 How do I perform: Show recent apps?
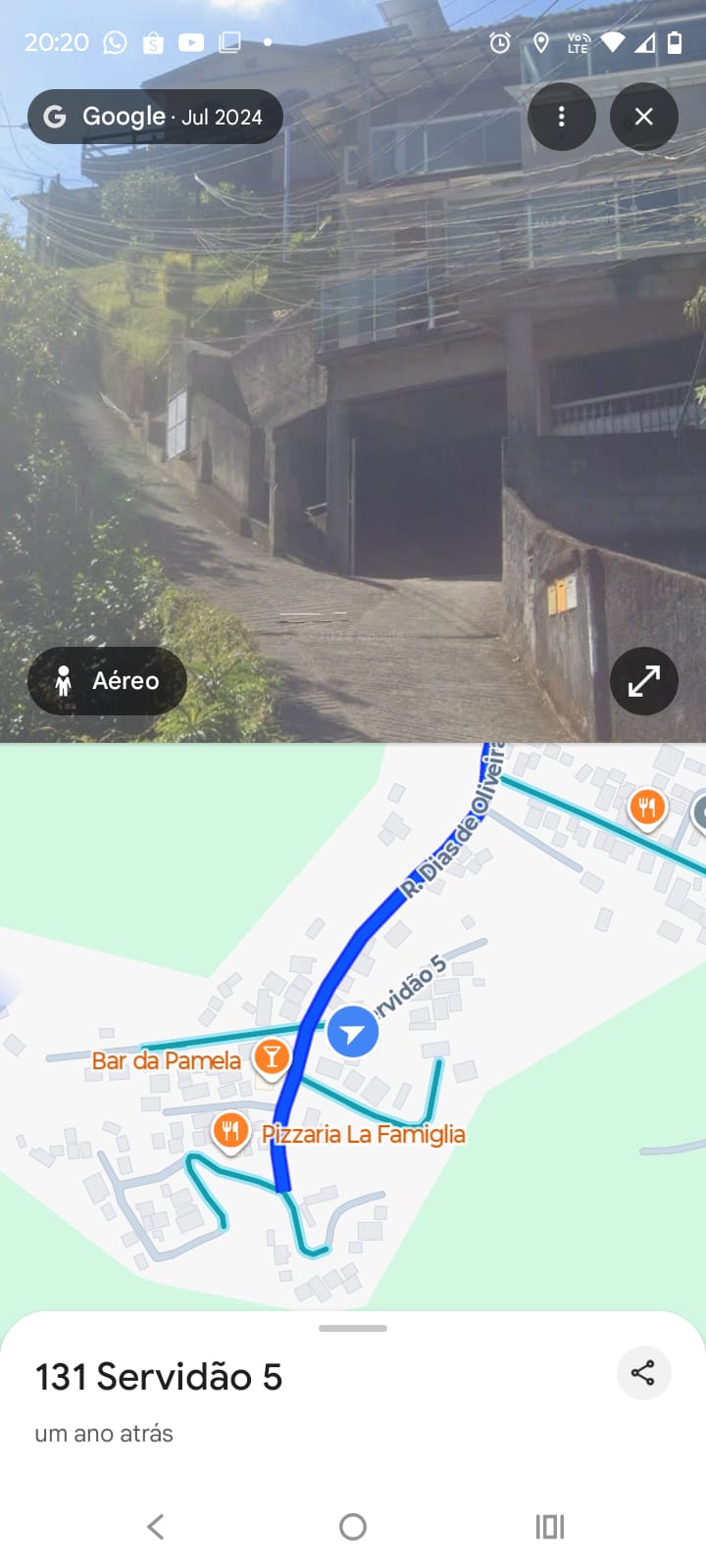coord(550,1526)
